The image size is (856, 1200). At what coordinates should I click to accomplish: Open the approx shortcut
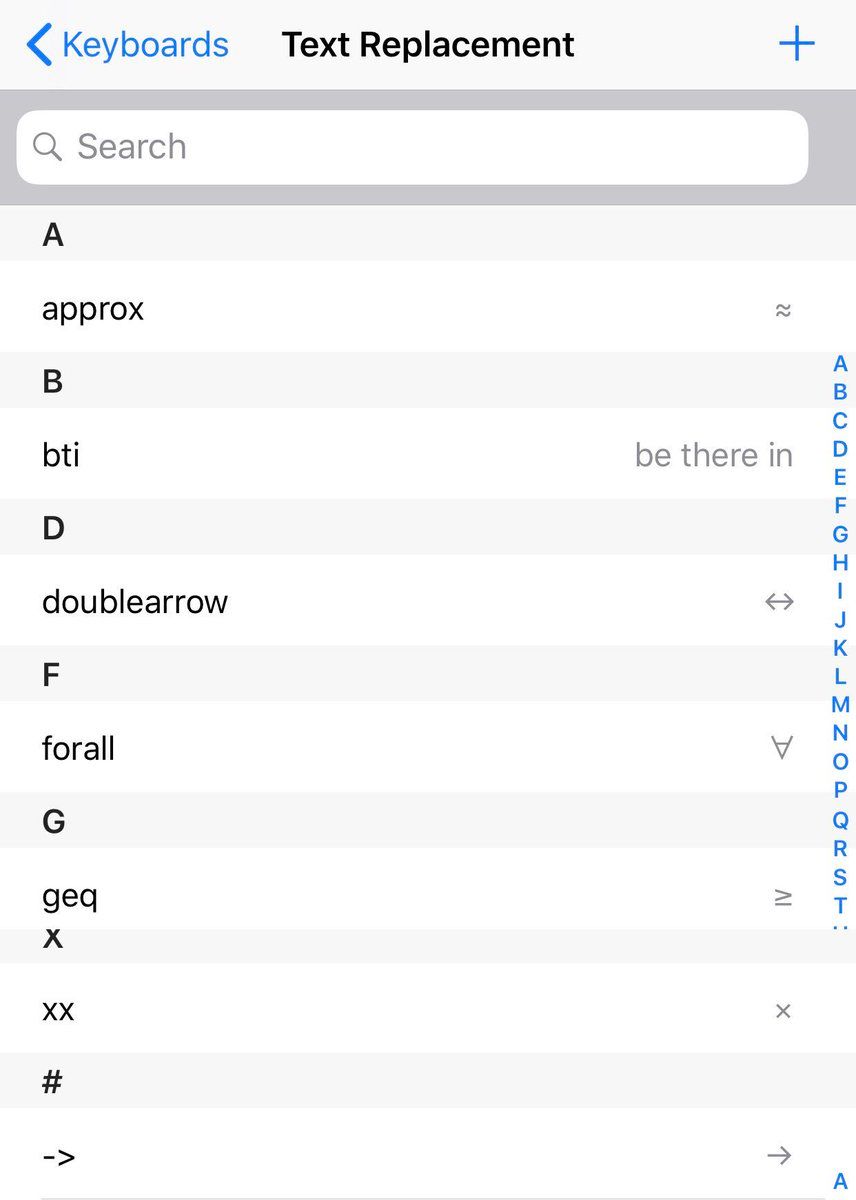point(400,309)
